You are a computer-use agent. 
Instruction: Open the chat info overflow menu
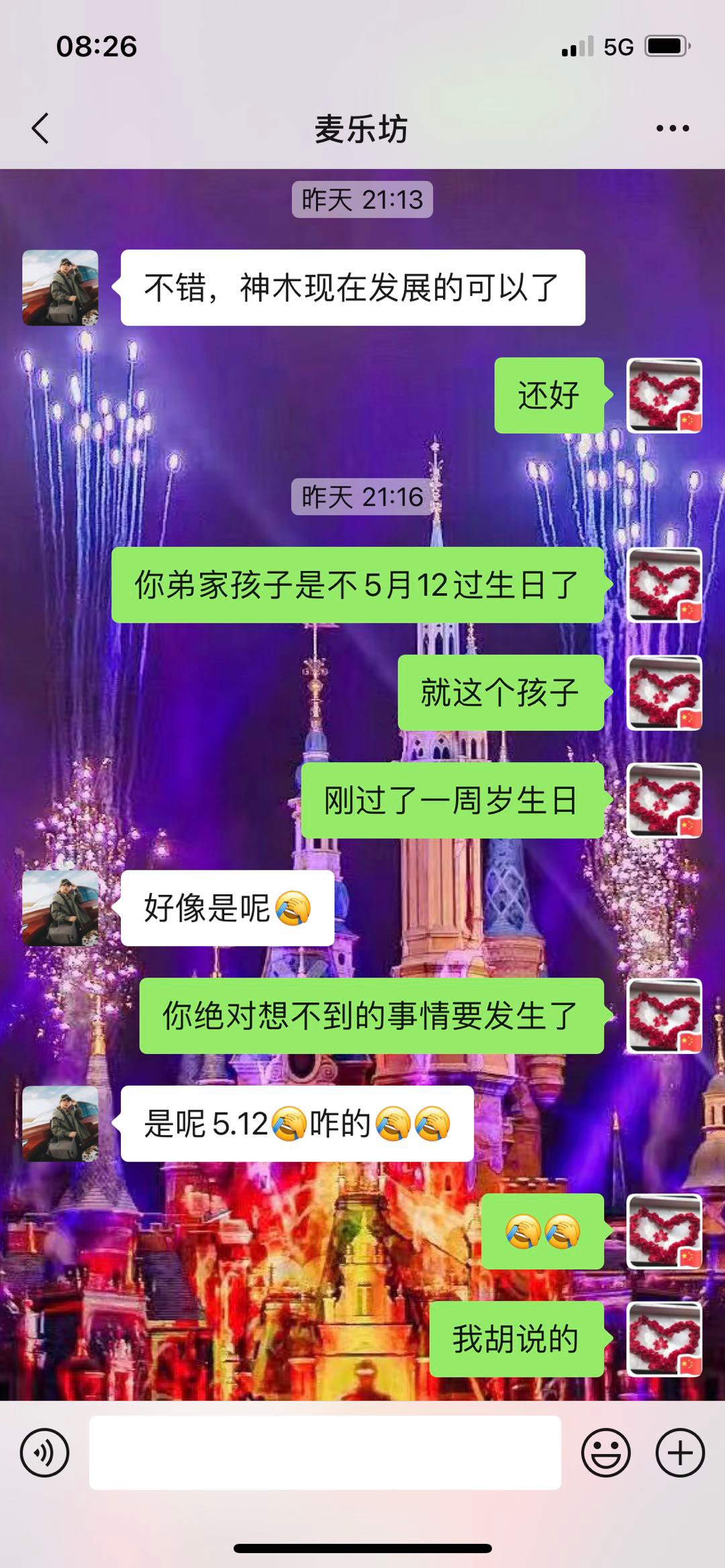click(672, 128)
